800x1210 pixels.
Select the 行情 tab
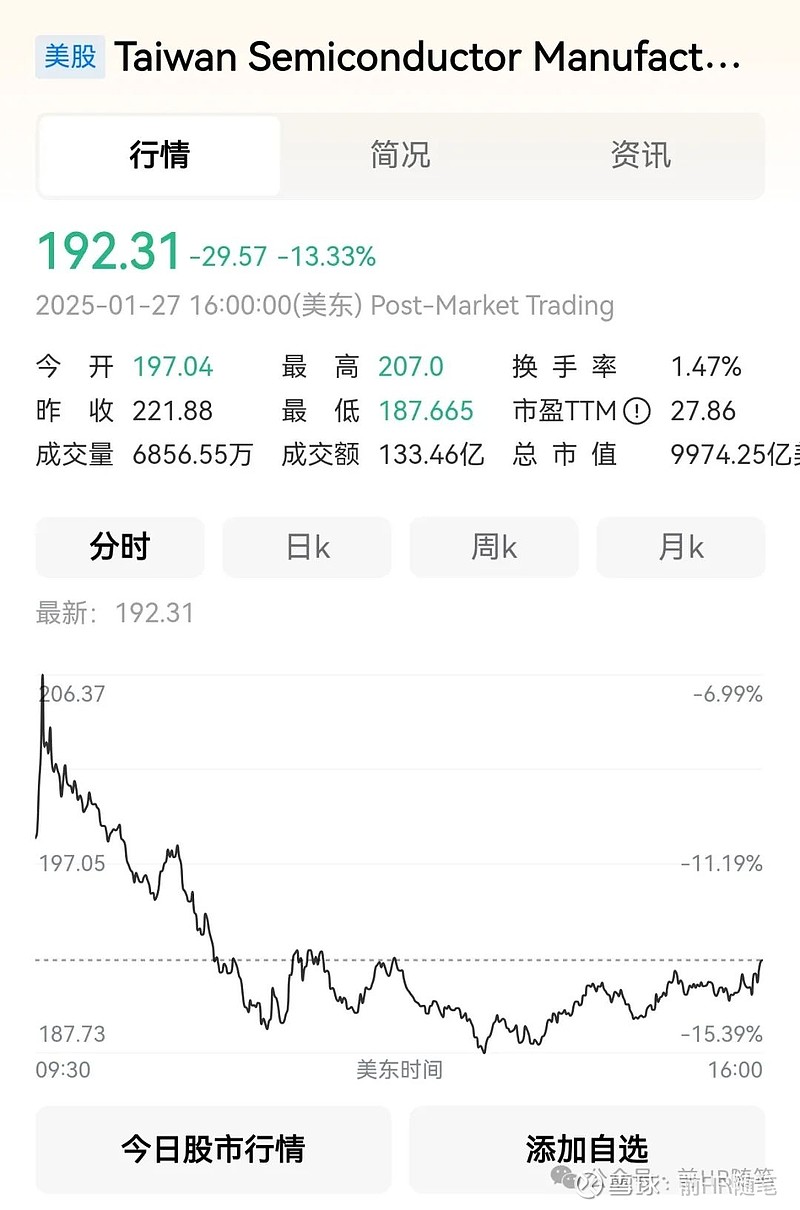(x=160, y=156)
